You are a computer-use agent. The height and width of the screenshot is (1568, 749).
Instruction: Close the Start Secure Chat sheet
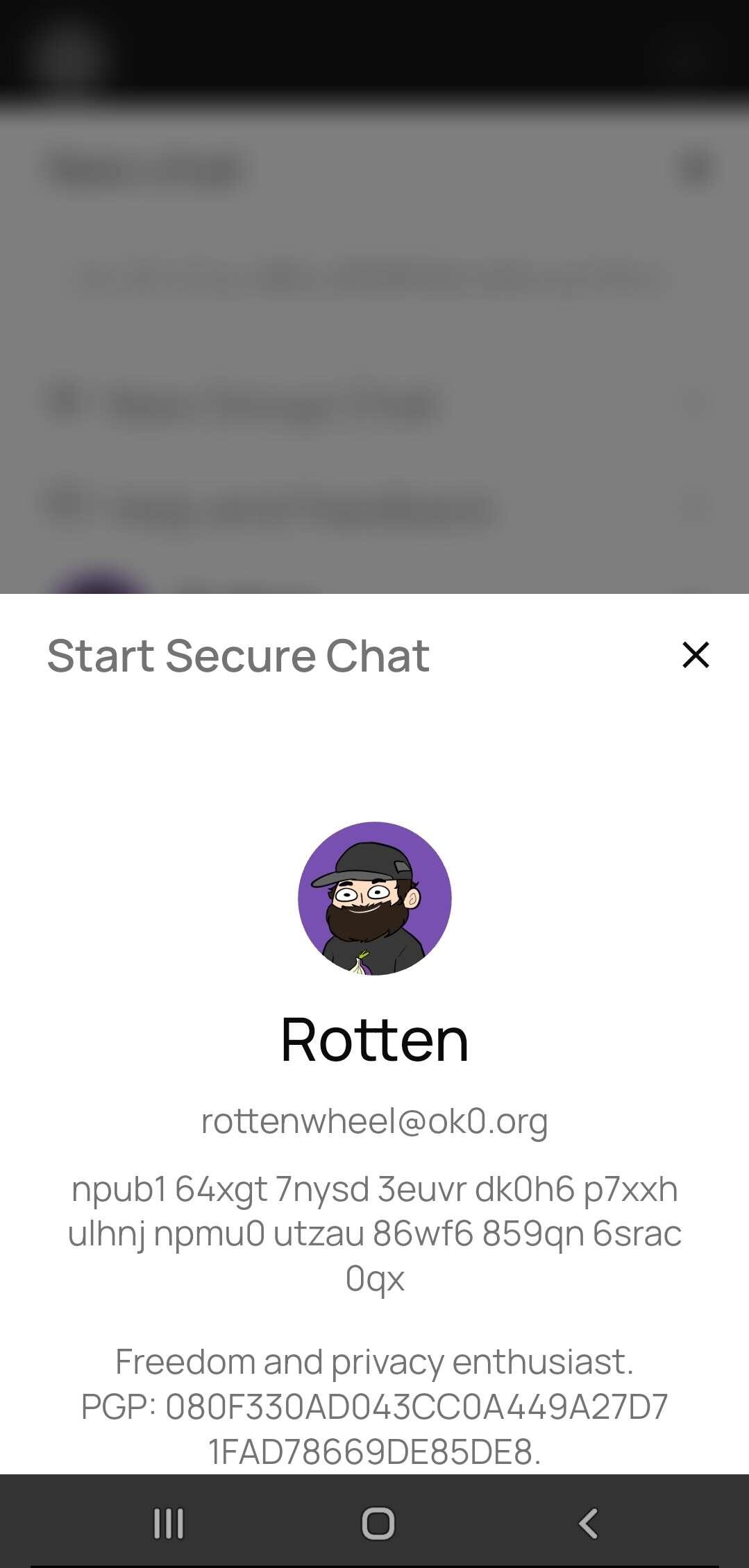point(696,655)
